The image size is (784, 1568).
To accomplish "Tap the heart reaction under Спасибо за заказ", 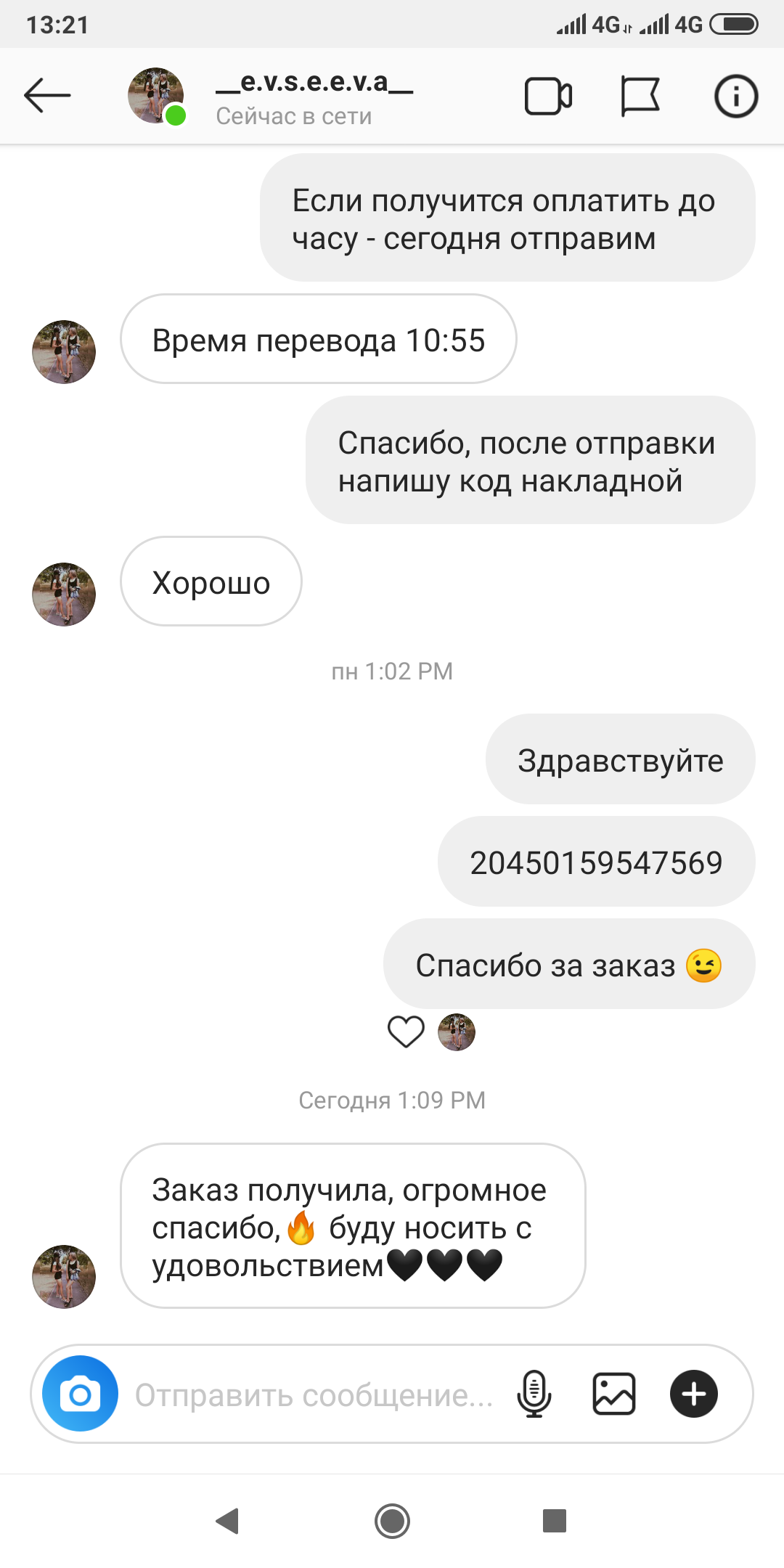I will tap(406, 1032).
